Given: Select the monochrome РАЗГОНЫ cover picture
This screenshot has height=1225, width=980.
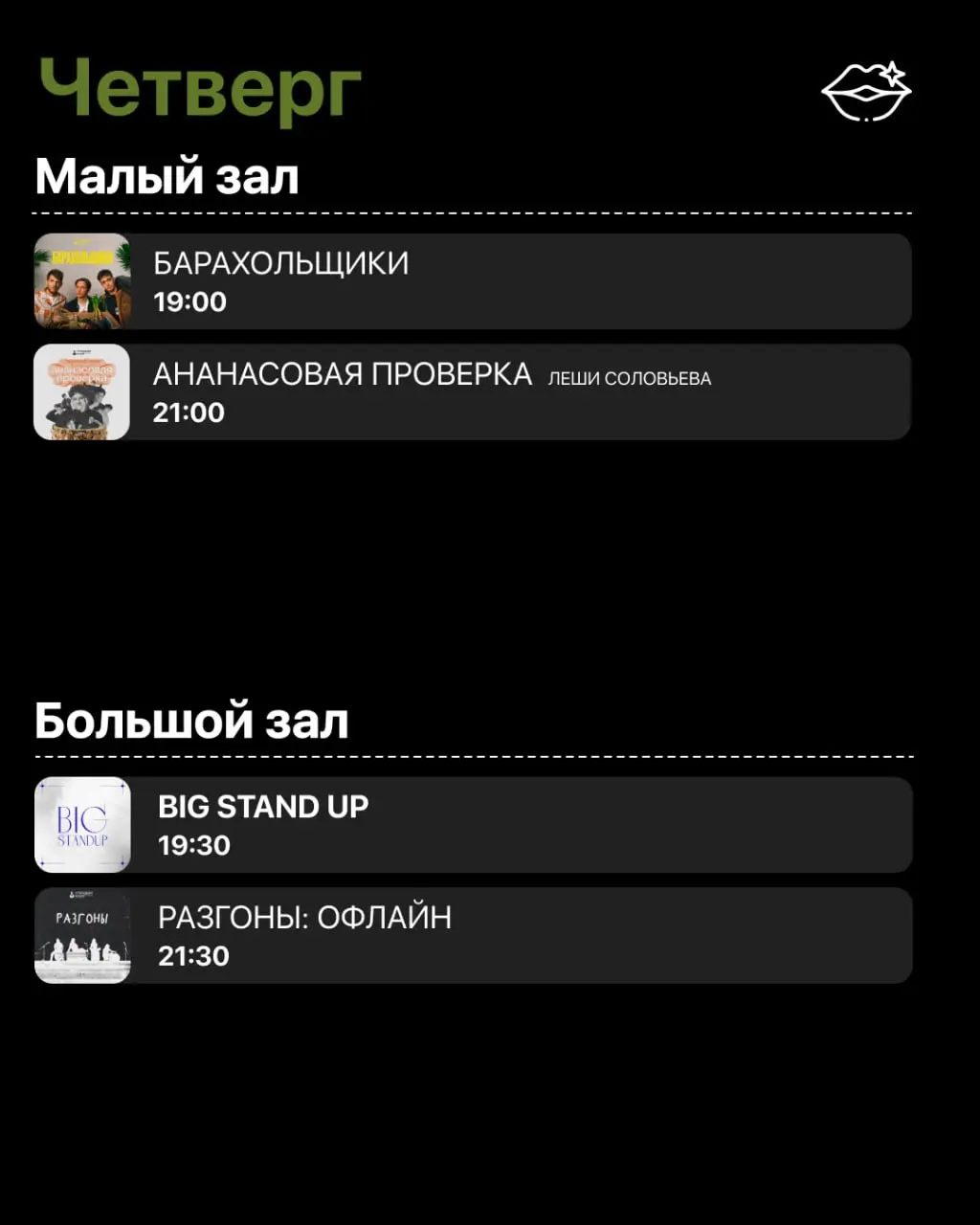Looking at the screenshot, I should tap(82, 935).
